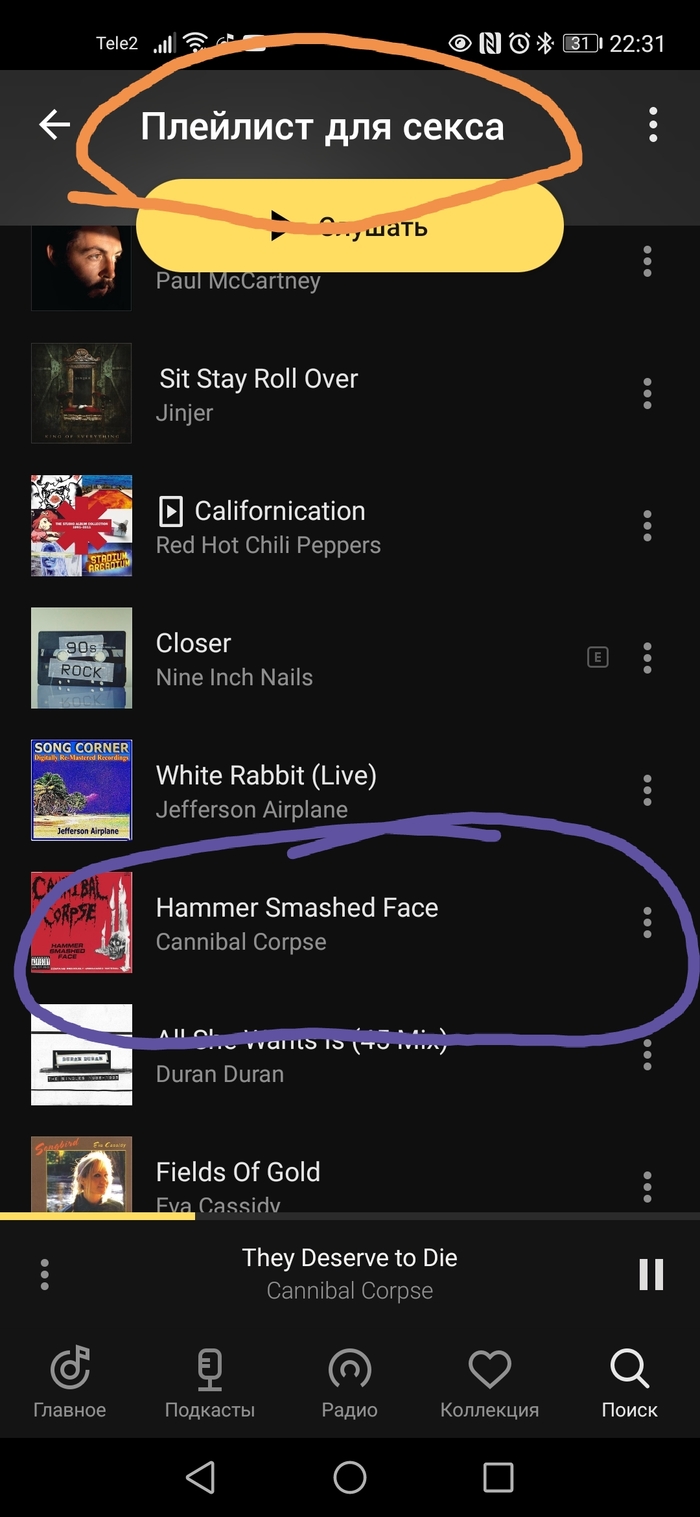
Task: Go back from the playlist
Action: click(54, 125)
